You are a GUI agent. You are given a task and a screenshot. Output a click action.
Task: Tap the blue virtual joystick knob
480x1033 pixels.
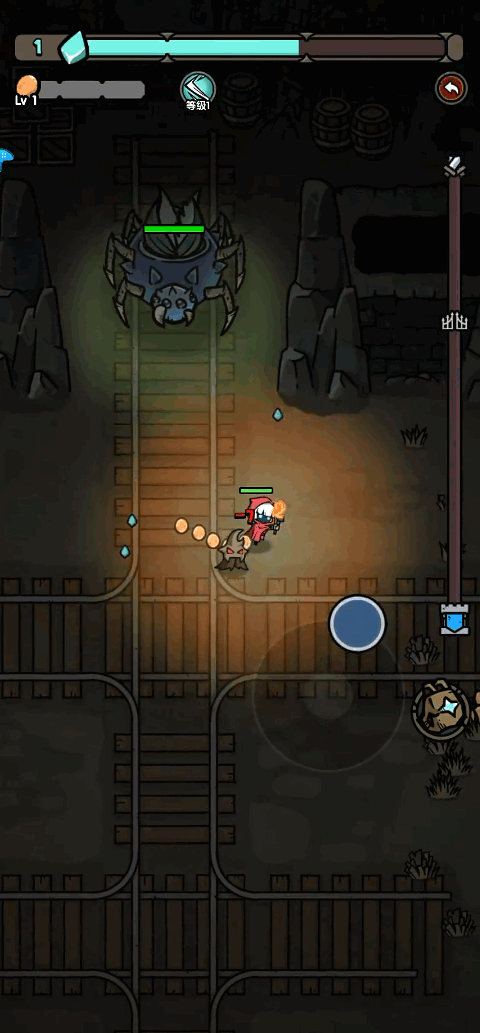point(357,623)
